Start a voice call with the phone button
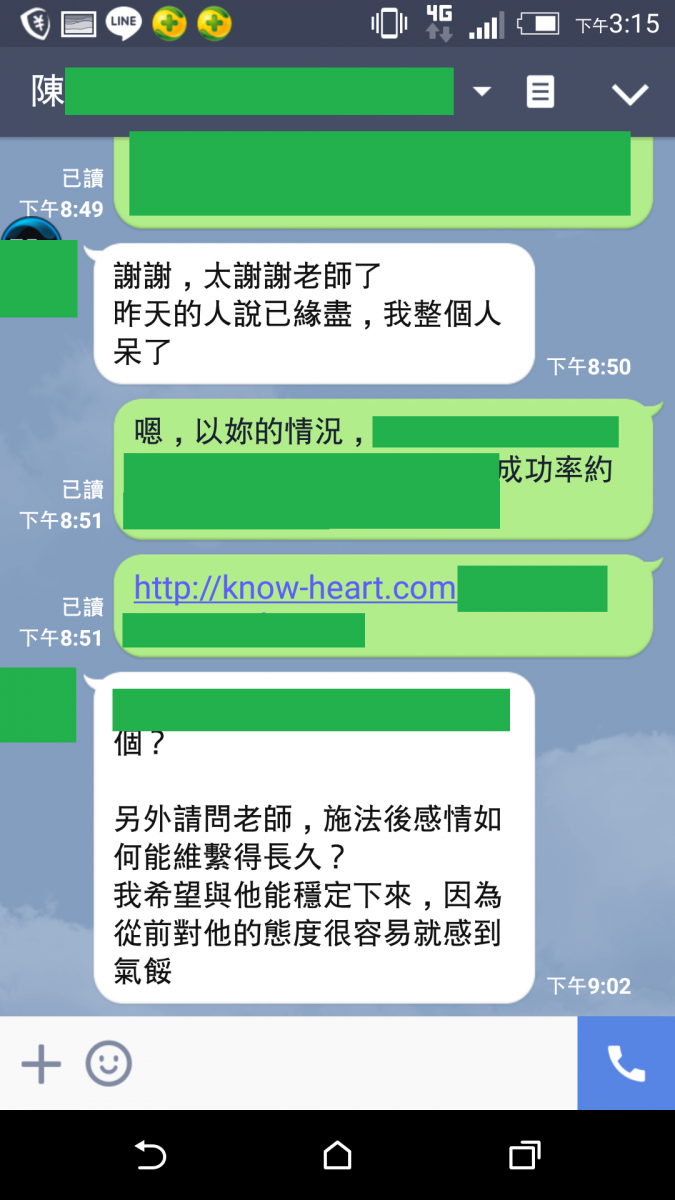The image size is (675, 1200). 626,1064
